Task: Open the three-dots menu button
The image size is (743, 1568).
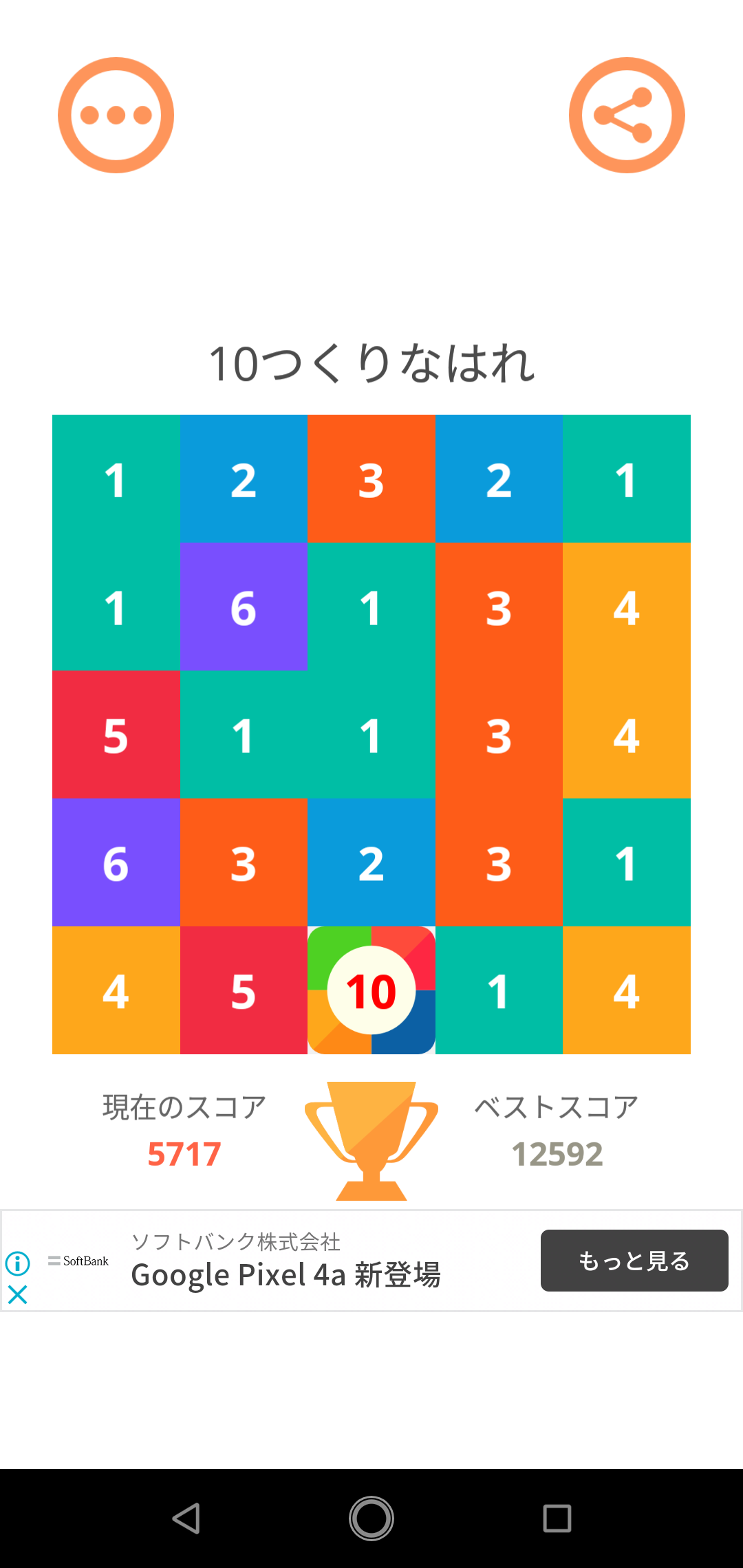Action: [x=116, y=115]
